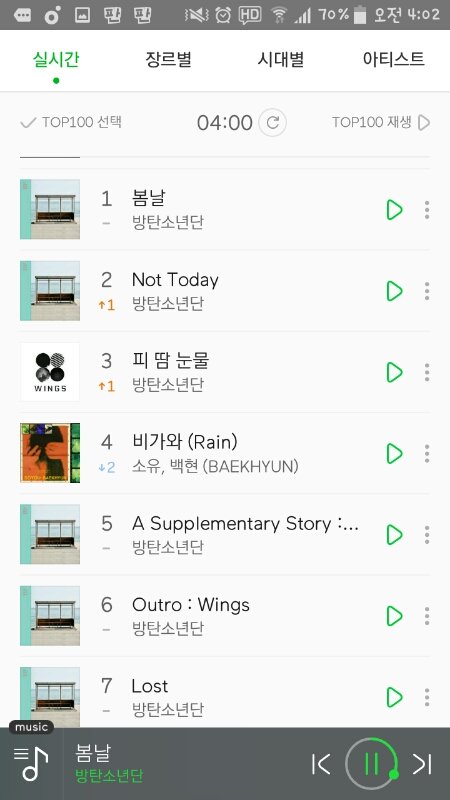The image size is (450, 800).
Task: Open the 비가와 (Rain) song row
Action: pyautogui.click(x=225, y=453)
